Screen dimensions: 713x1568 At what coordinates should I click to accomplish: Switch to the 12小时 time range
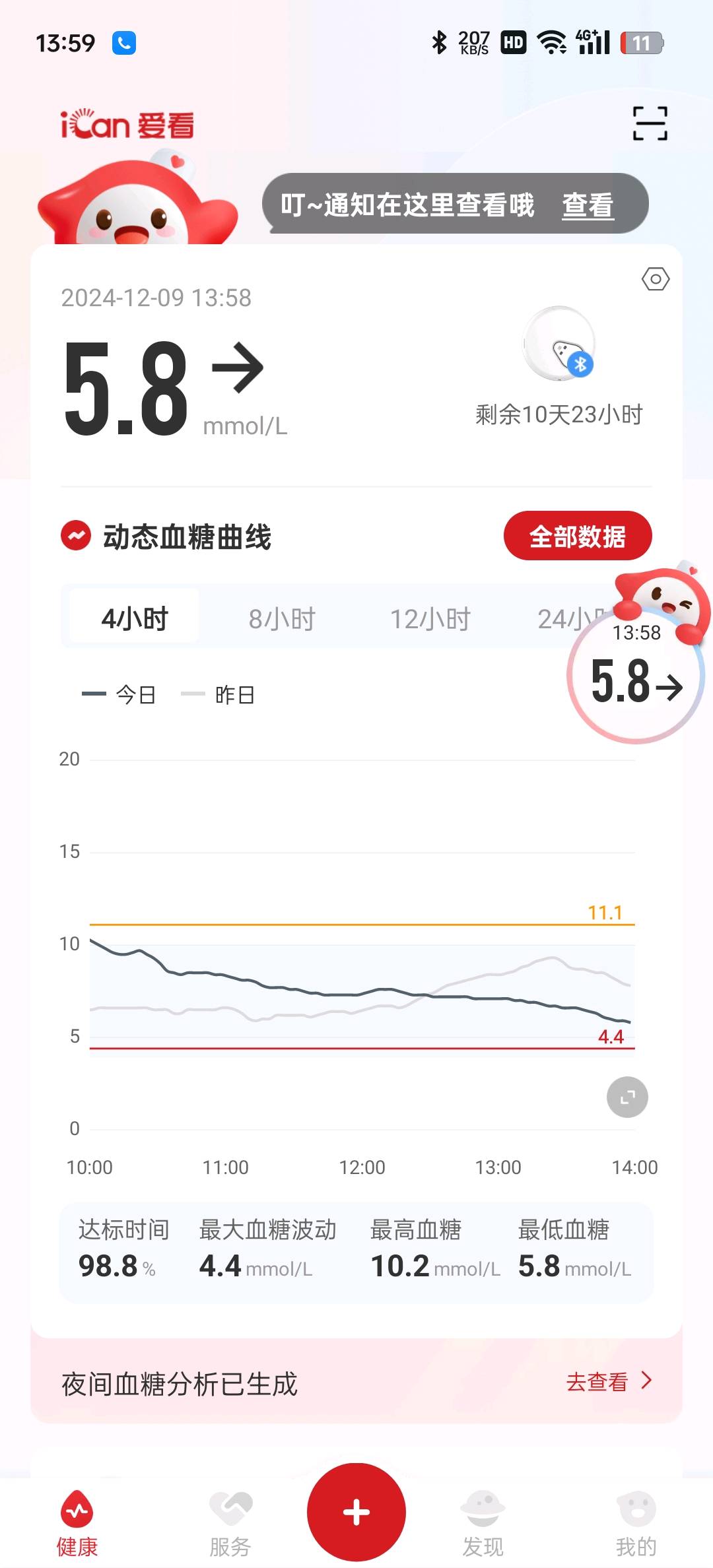click(430, 618)
